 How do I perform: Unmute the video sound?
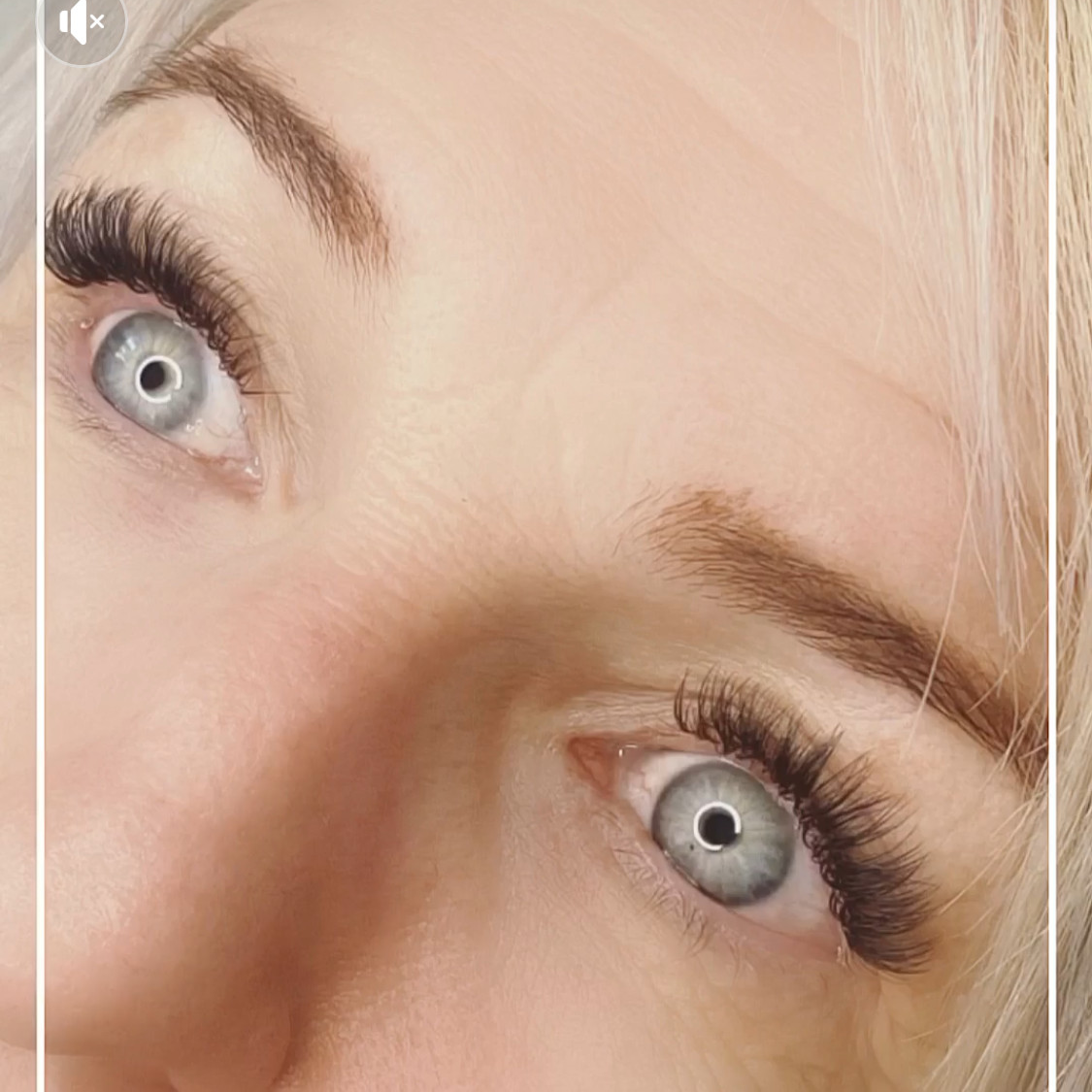pyautogui.click(x=82, y=22)
